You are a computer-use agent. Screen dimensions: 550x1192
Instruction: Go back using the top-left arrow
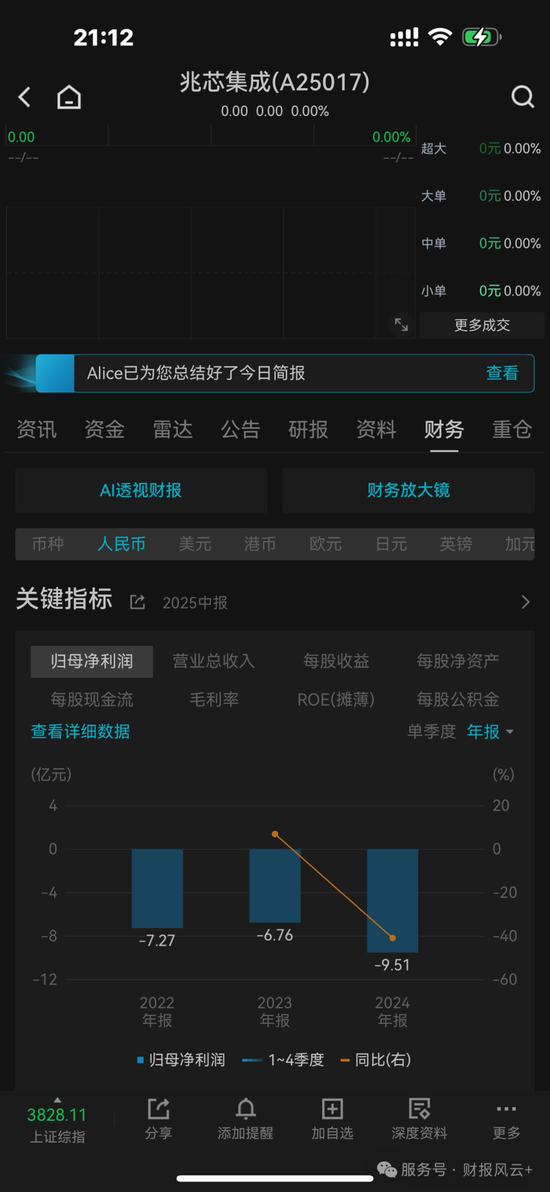point(25,97)
